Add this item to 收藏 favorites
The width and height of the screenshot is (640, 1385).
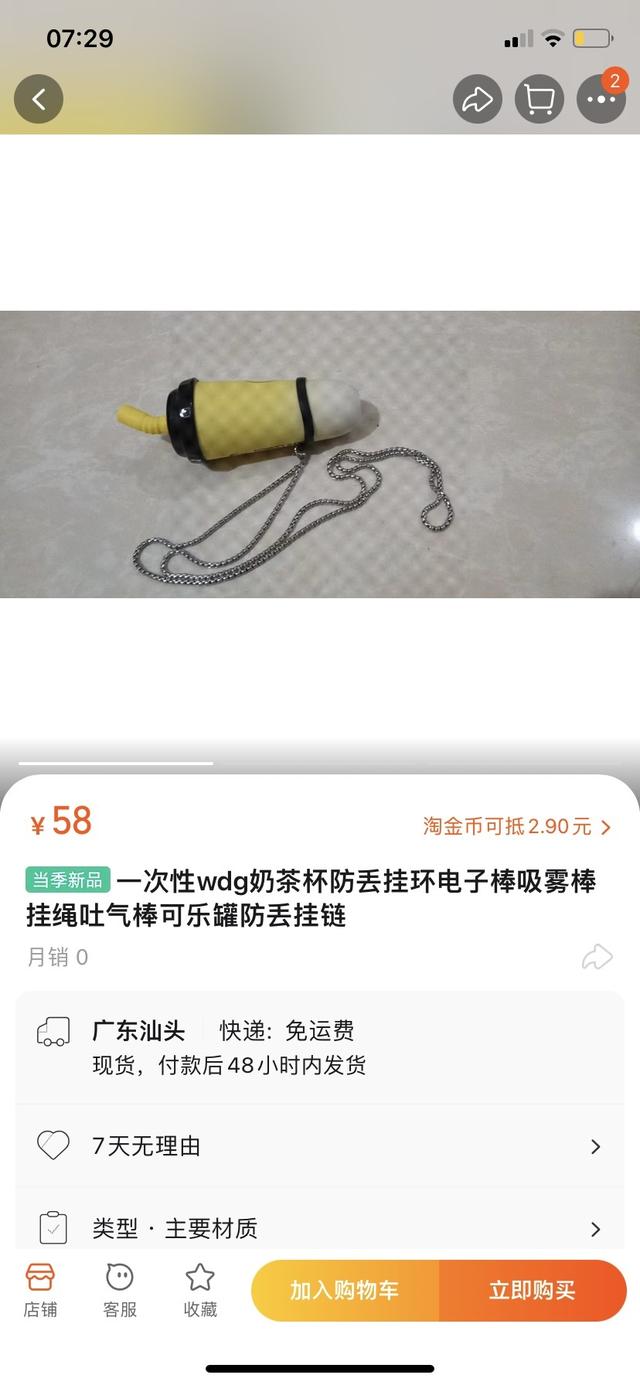pyautogui.click(x=200, y=1290)
